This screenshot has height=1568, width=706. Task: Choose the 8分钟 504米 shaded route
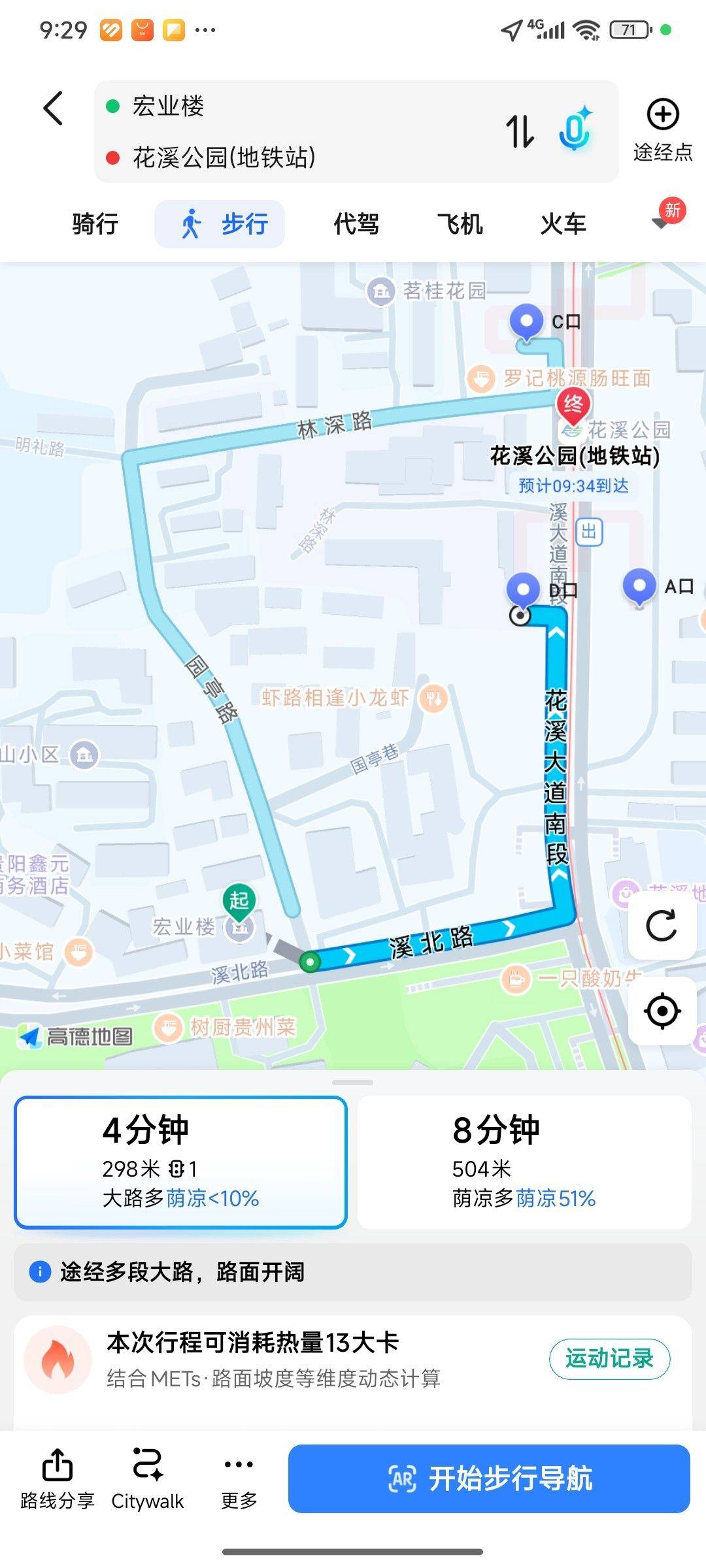[524, 1162]
